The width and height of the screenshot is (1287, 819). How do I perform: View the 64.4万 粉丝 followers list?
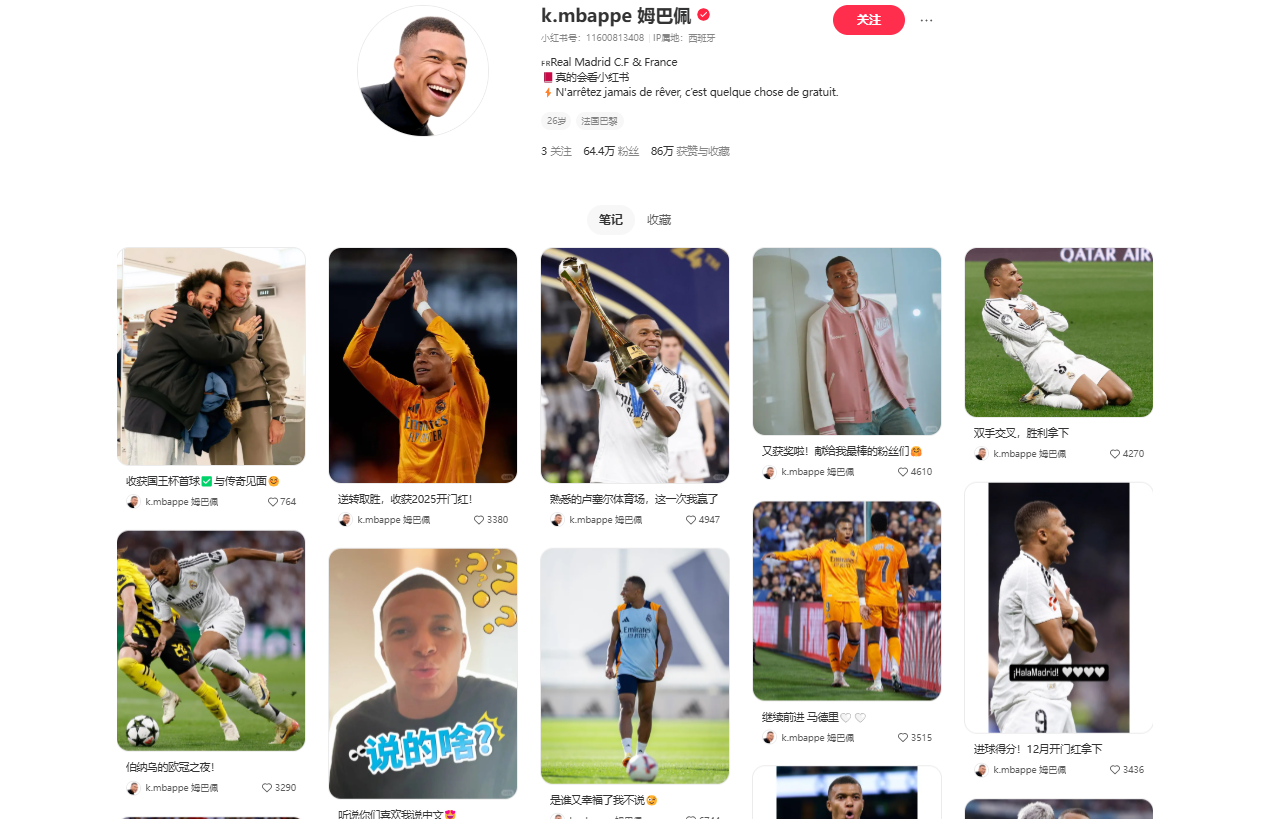(x=610, y=151)
